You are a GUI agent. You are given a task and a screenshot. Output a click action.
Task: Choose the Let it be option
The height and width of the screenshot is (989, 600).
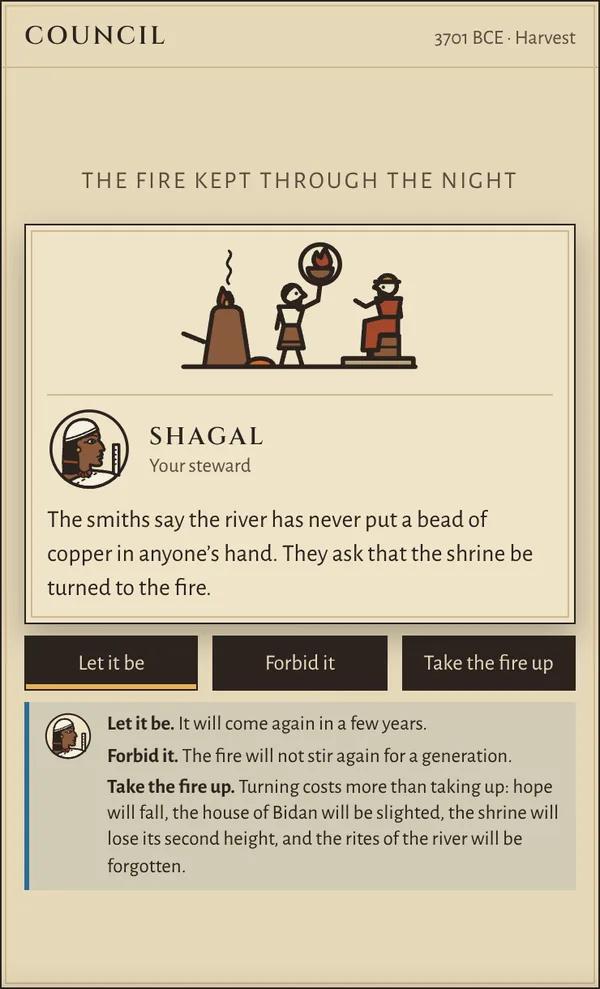click(x=111, y=662)
